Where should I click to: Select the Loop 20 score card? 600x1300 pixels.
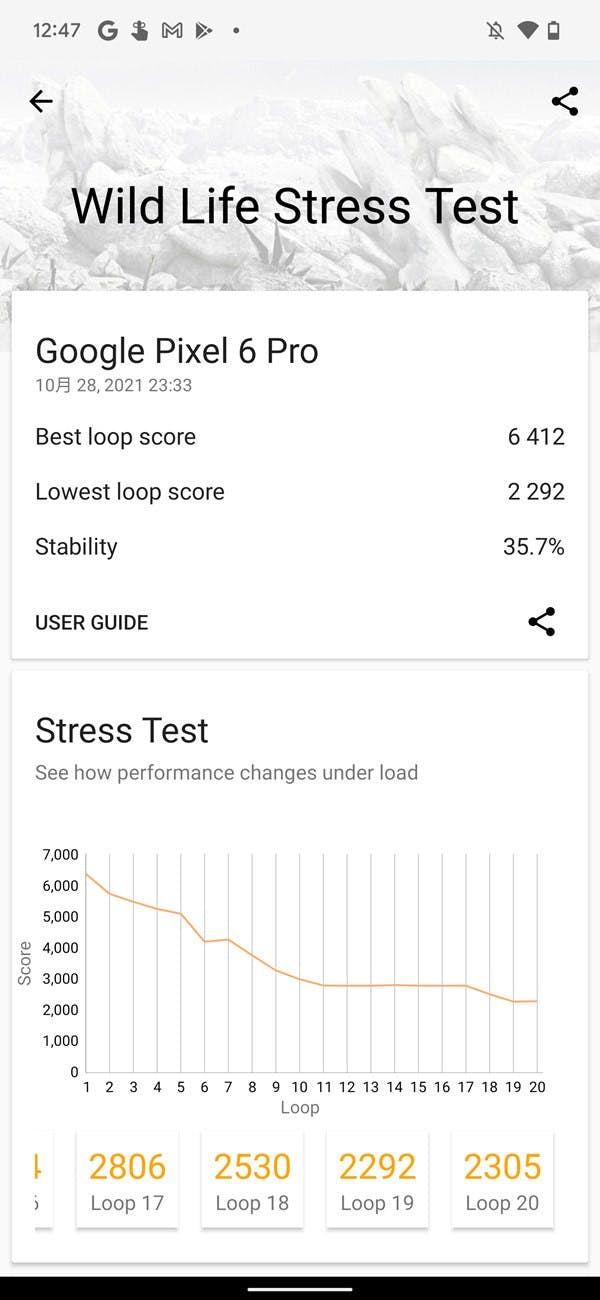click(502, 1179)
